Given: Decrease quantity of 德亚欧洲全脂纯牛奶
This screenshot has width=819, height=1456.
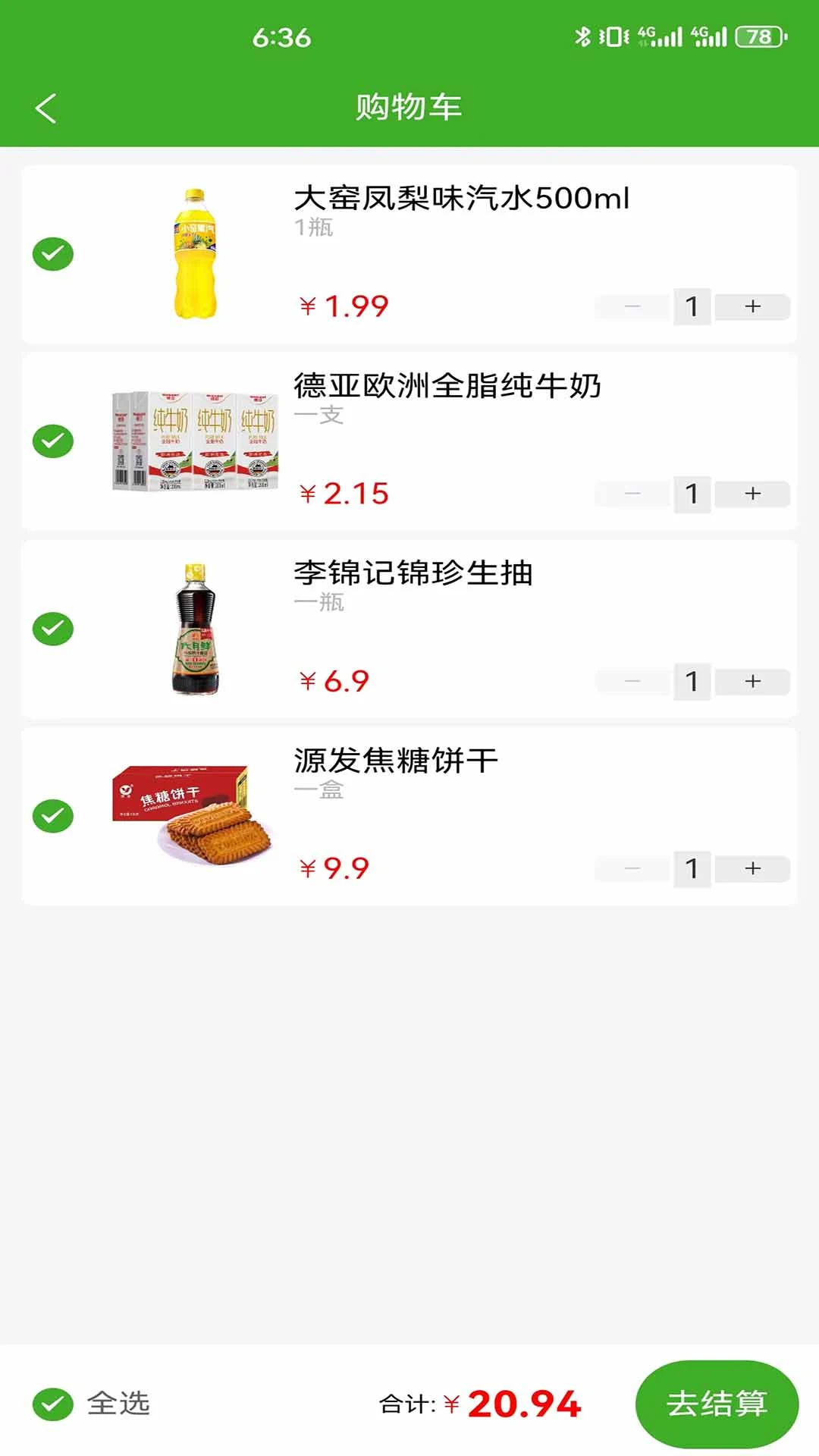Looking at the screenshot, I should [632, 494].
